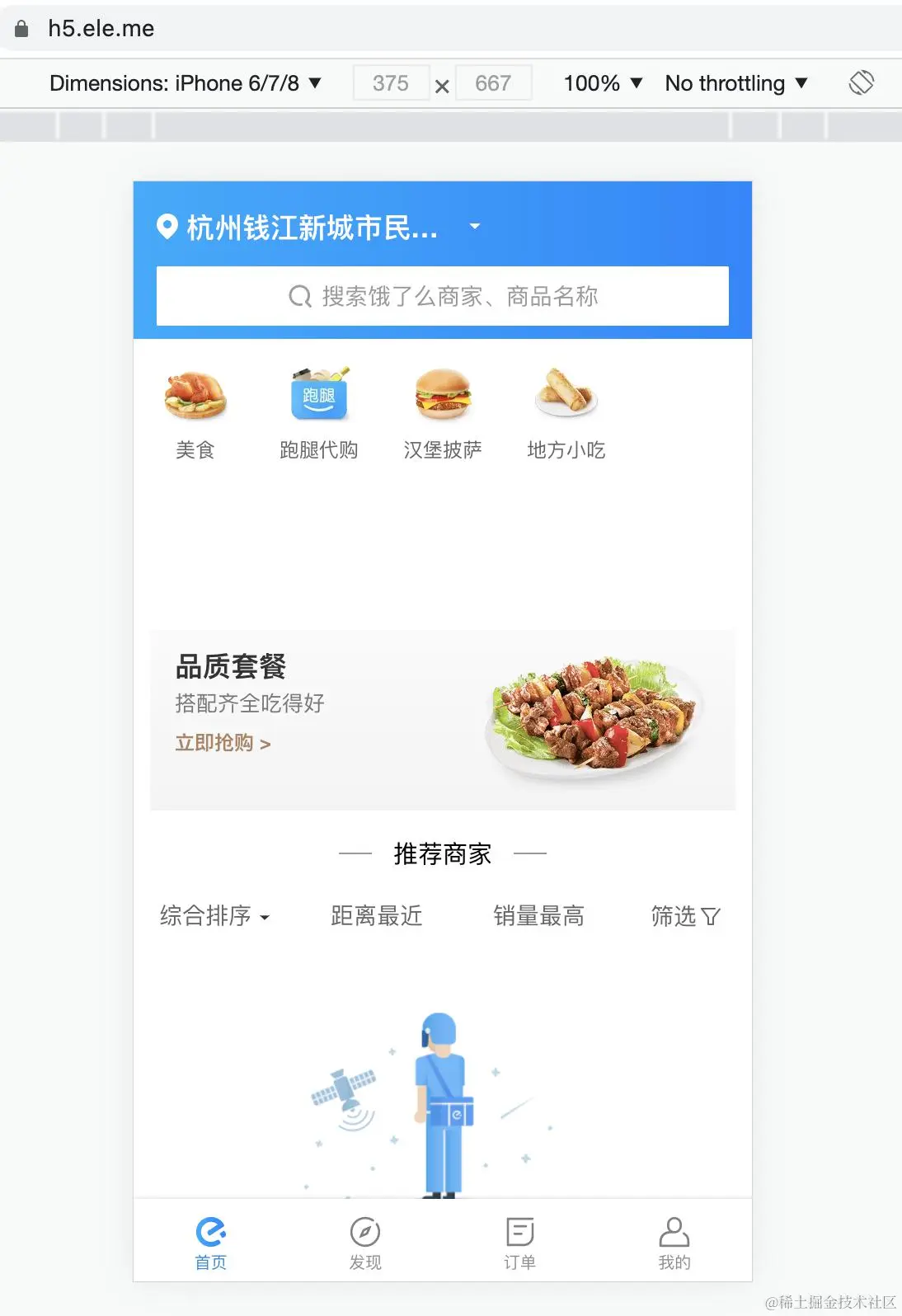Image resolution: width=902 pixels, height=1316 pixels.
Task: Open the Dimensions iPhone 6/7/8 device dropdown
Action: click(186, 83)
